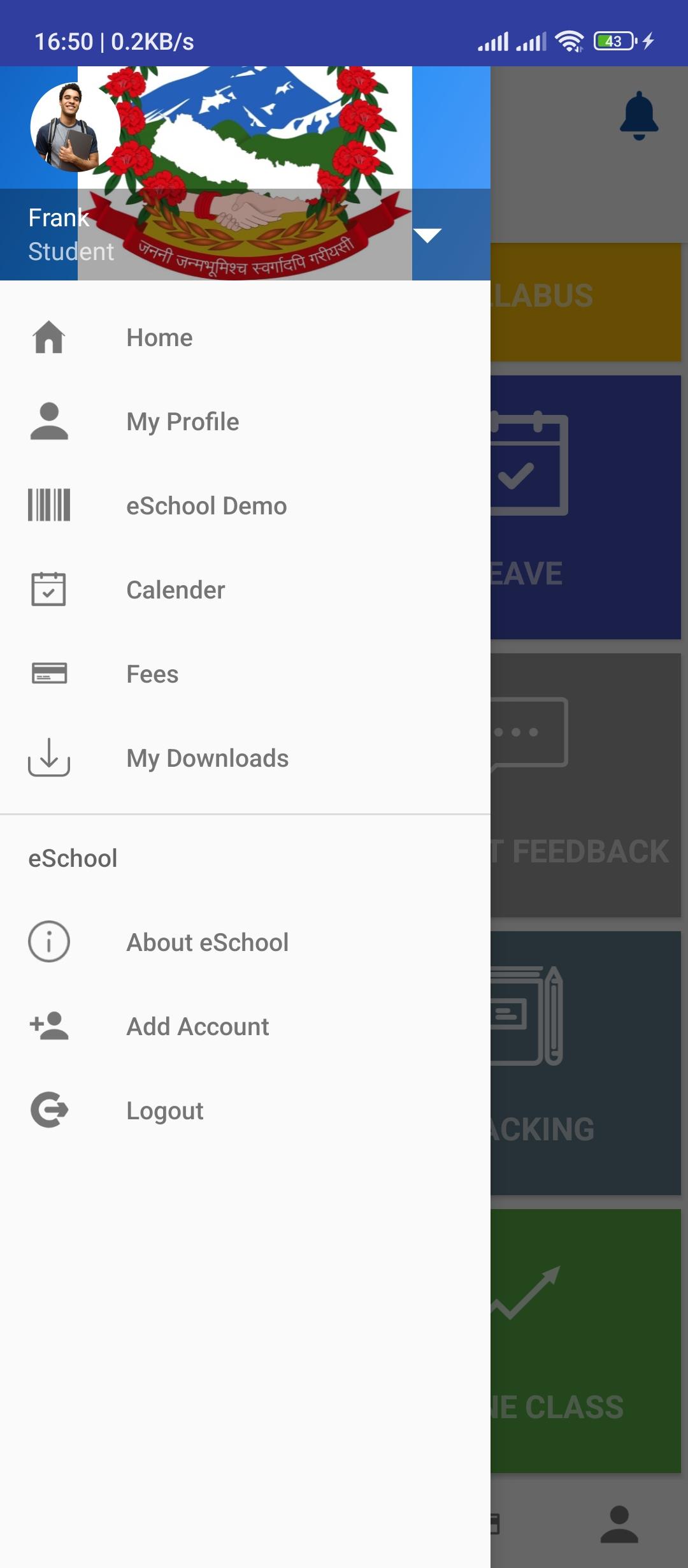Select My Profile from the drawer menu

[183, 421]
